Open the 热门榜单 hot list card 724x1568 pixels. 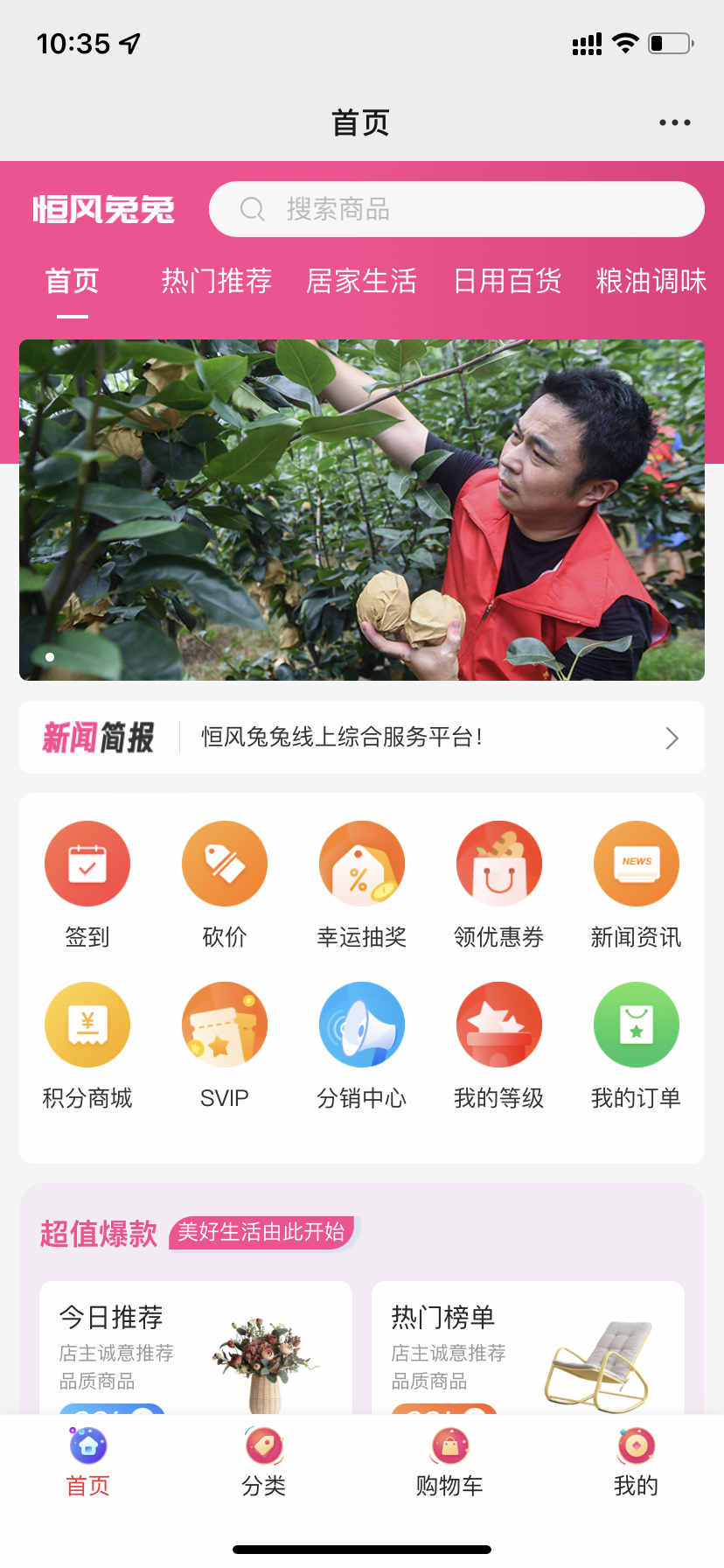click(528, 1347)
